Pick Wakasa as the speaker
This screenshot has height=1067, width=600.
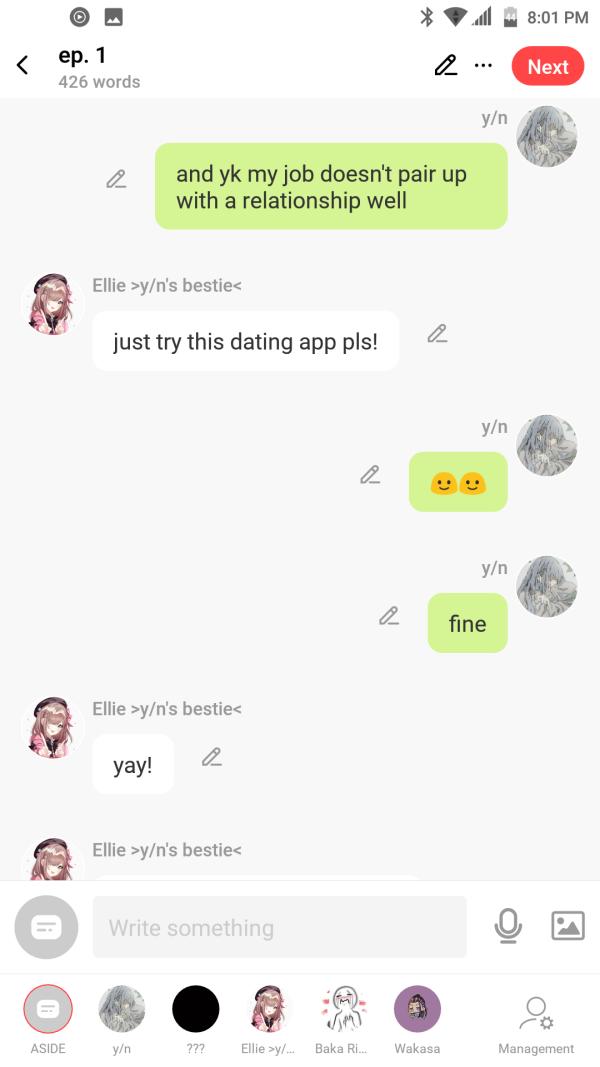point(417,1010)
